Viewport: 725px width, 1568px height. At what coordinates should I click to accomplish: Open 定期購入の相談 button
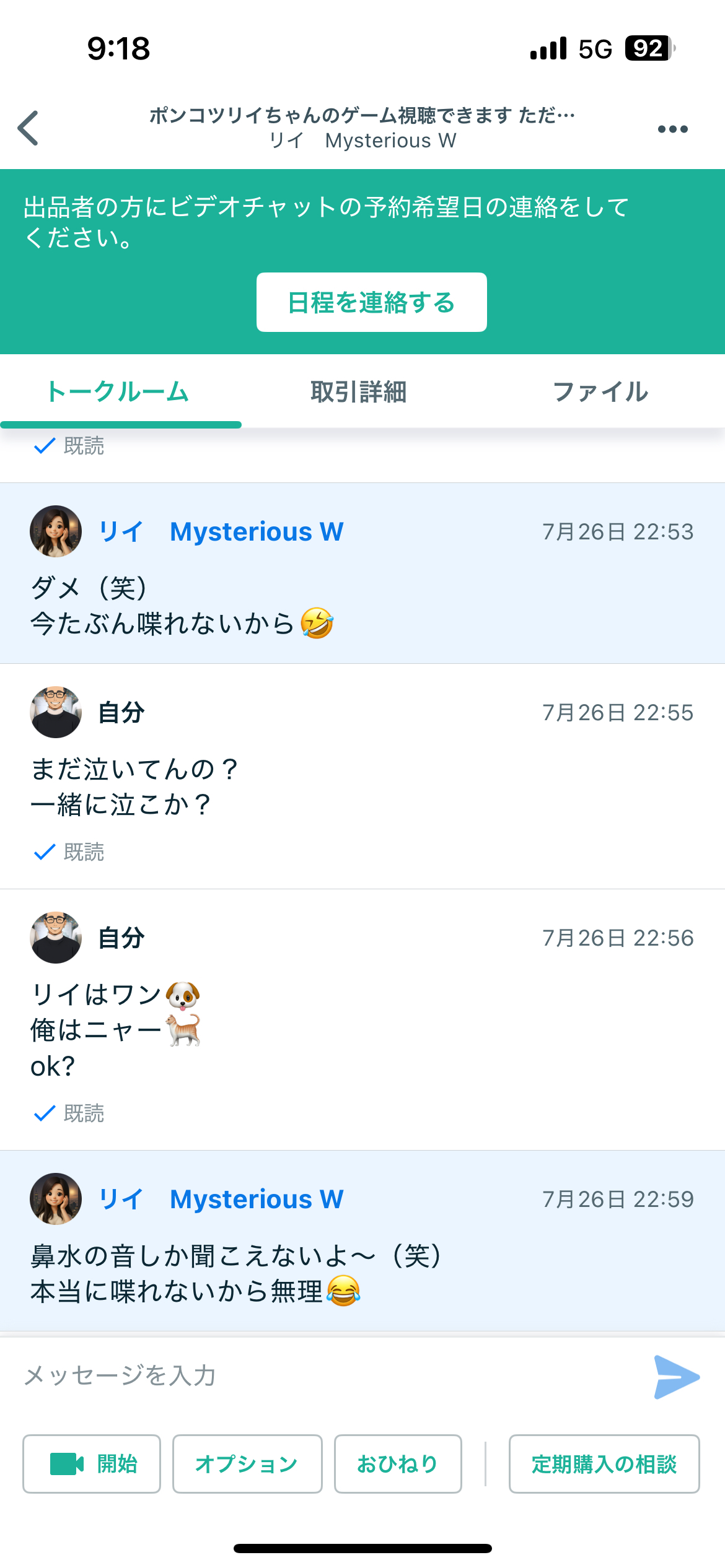coord(604,1464)
